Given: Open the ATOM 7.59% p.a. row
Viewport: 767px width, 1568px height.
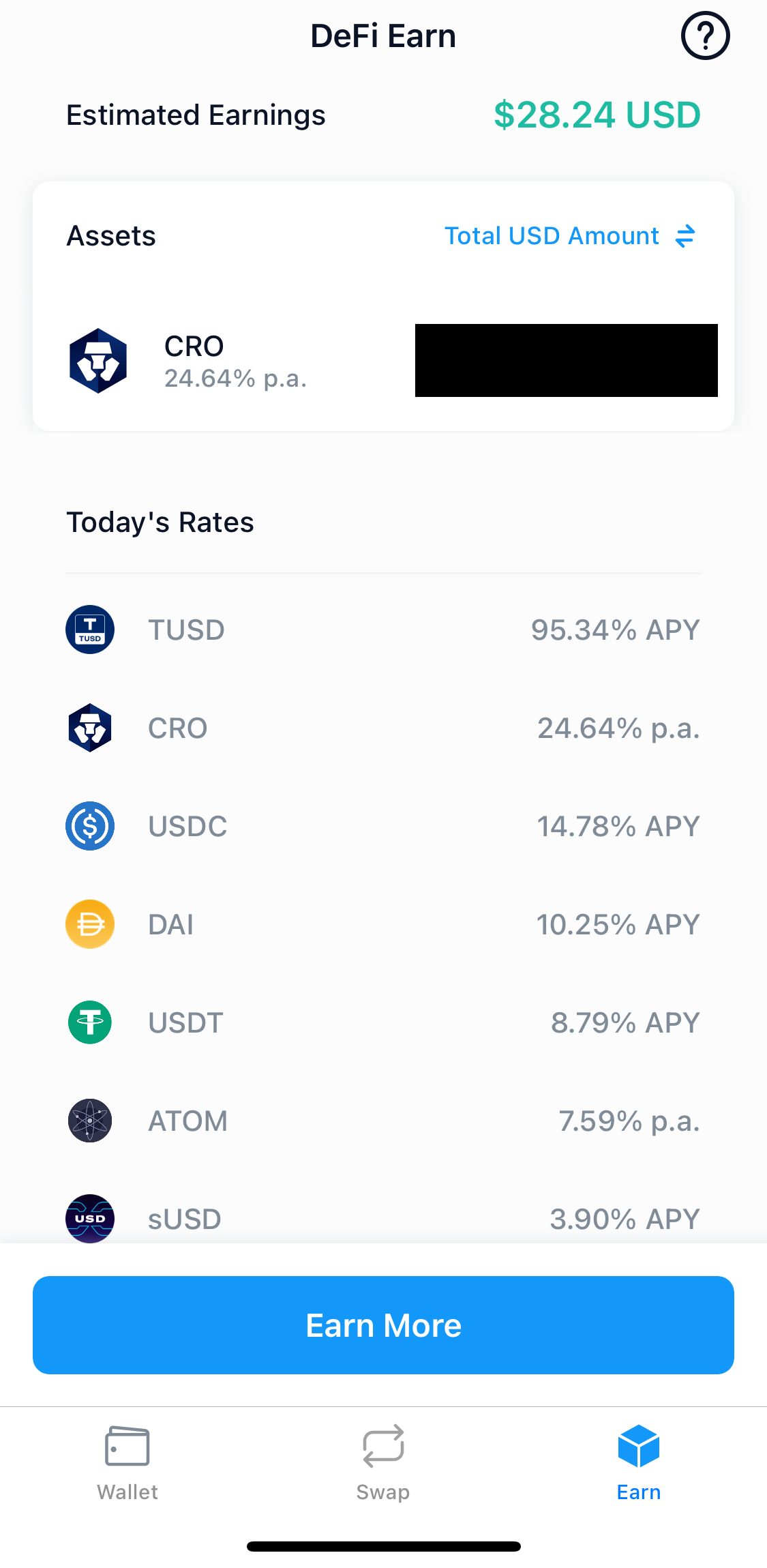Looking at the screenshot, I should click(x=383, y=1121).
